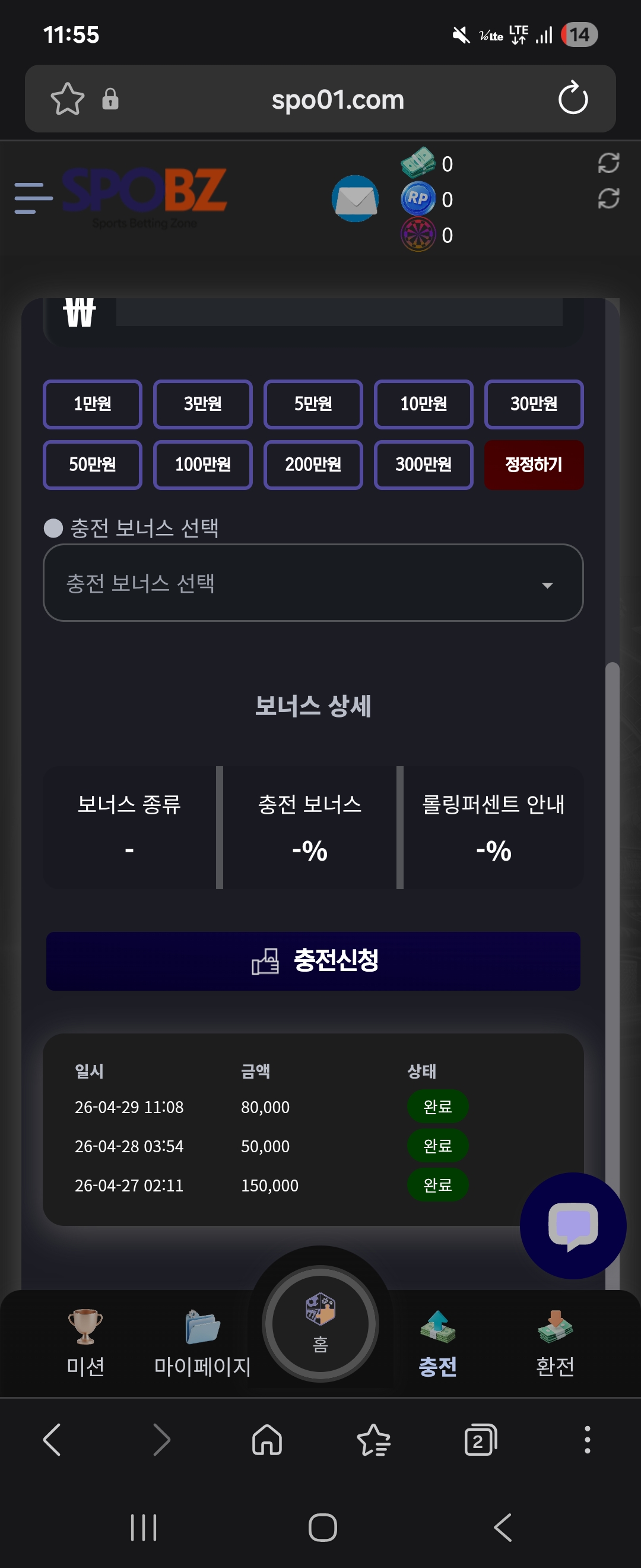The width and height of the screenshot is (641, 1568).
Task: Expand the 충전 보너스 선택 dropdown
Action: [313, 583]
